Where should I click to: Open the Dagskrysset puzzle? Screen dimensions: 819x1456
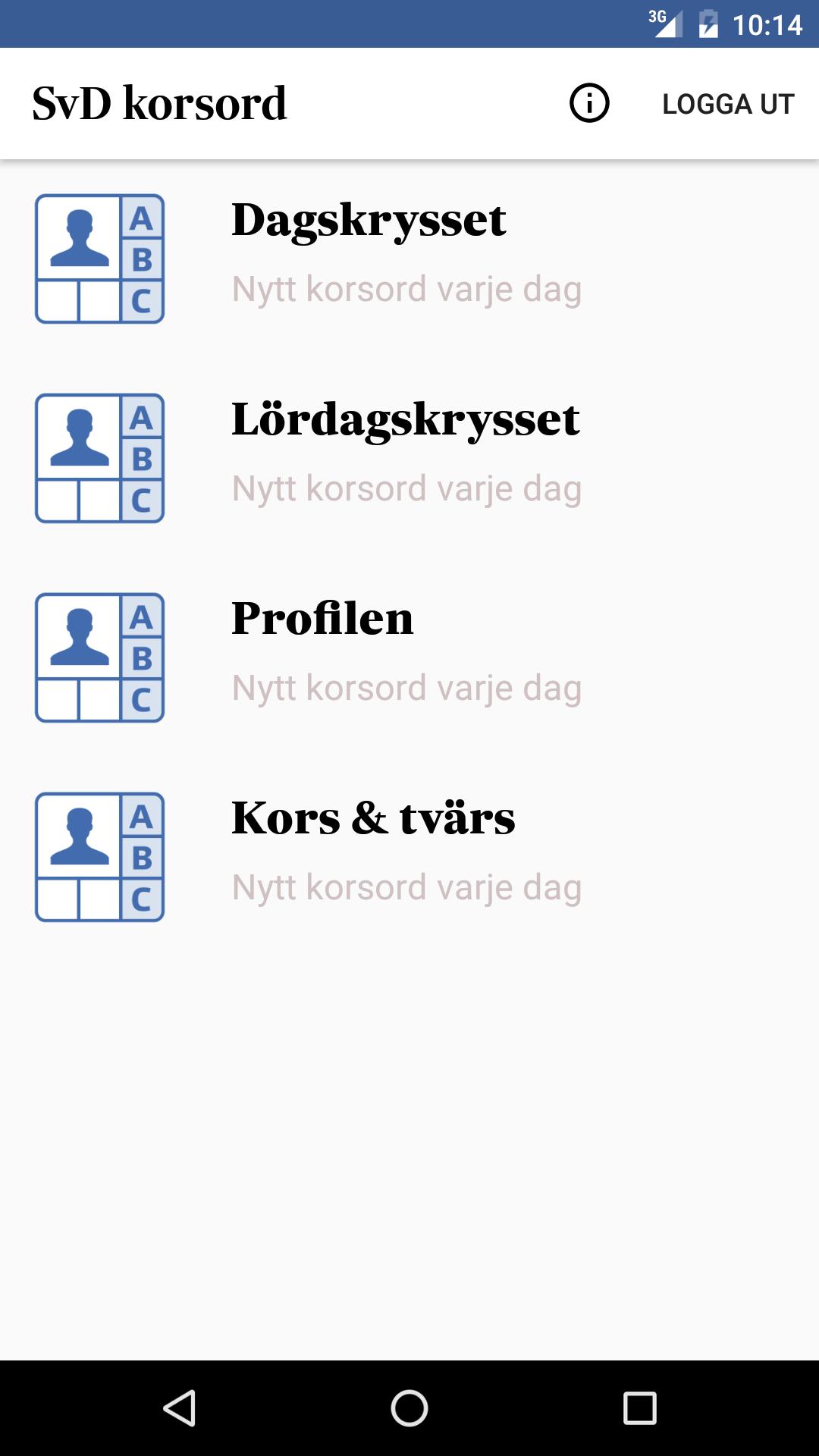click(369, 220)
